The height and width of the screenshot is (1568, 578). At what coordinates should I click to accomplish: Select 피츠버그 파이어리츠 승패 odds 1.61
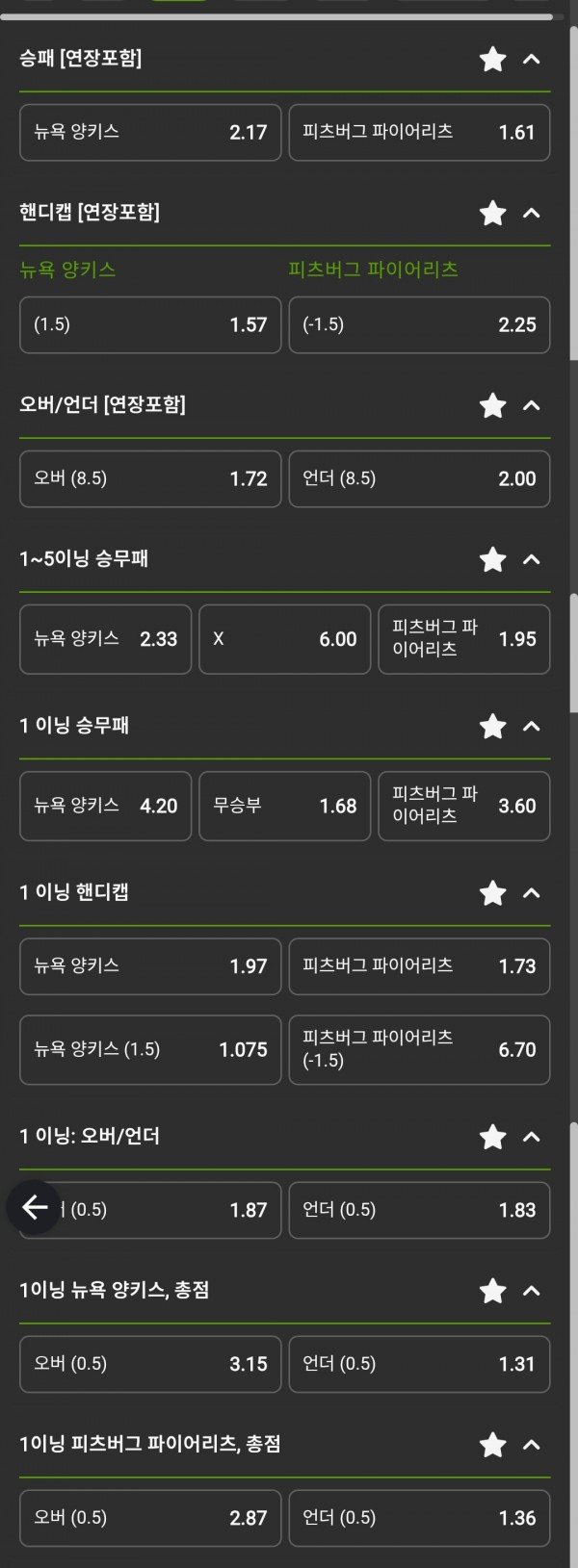tap(419, 132)
